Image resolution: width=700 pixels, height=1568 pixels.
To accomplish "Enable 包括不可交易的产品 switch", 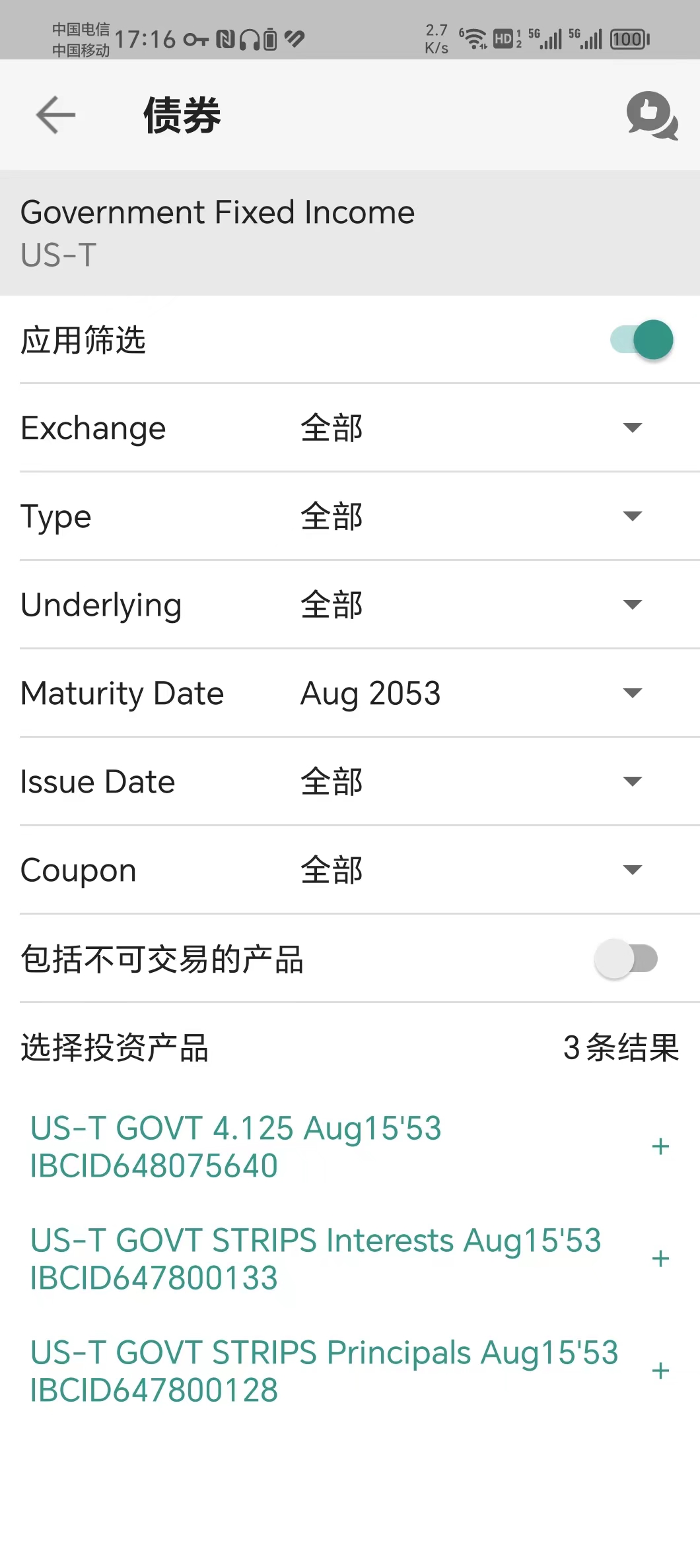I will (x=626, y=959).
